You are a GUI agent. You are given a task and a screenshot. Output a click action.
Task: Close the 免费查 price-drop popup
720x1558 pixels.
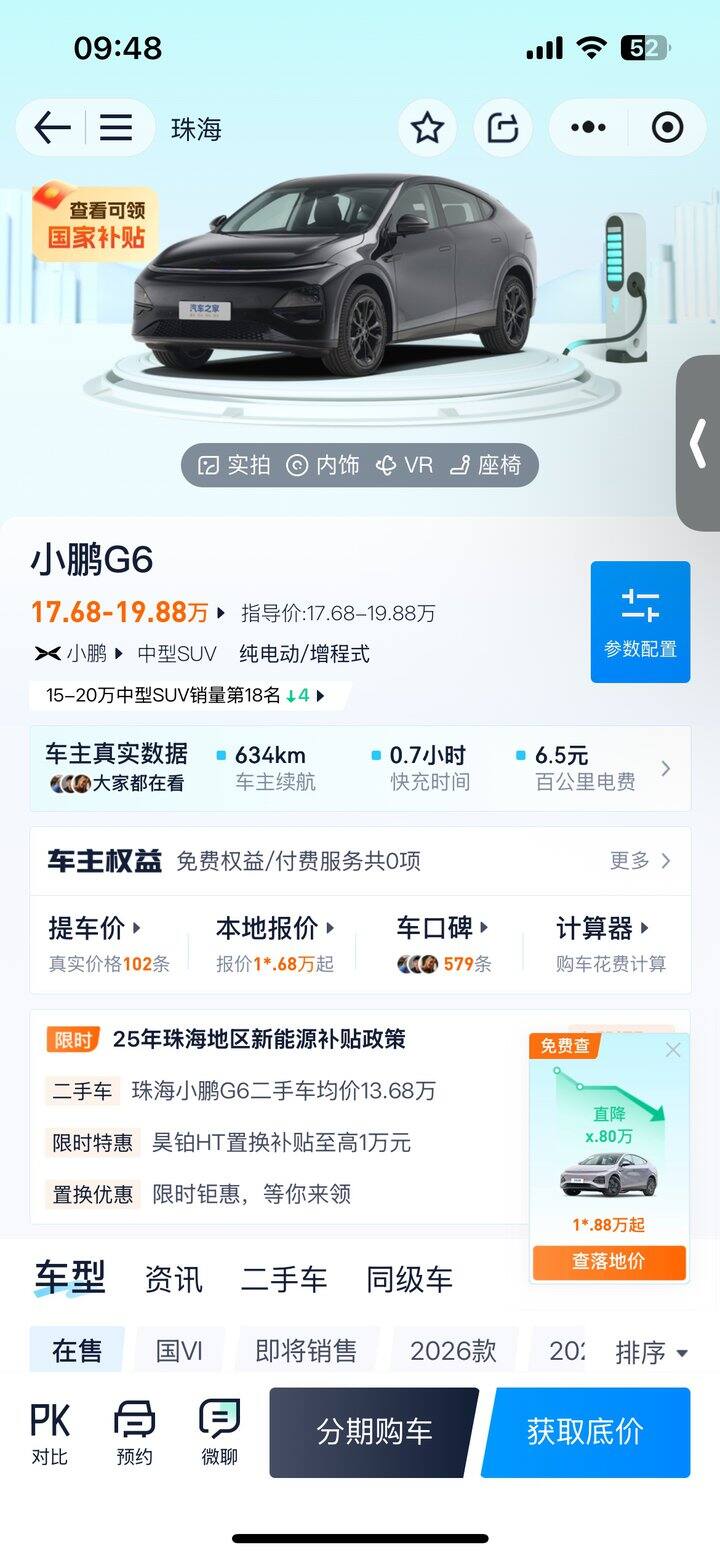[x=672, y=1050]
